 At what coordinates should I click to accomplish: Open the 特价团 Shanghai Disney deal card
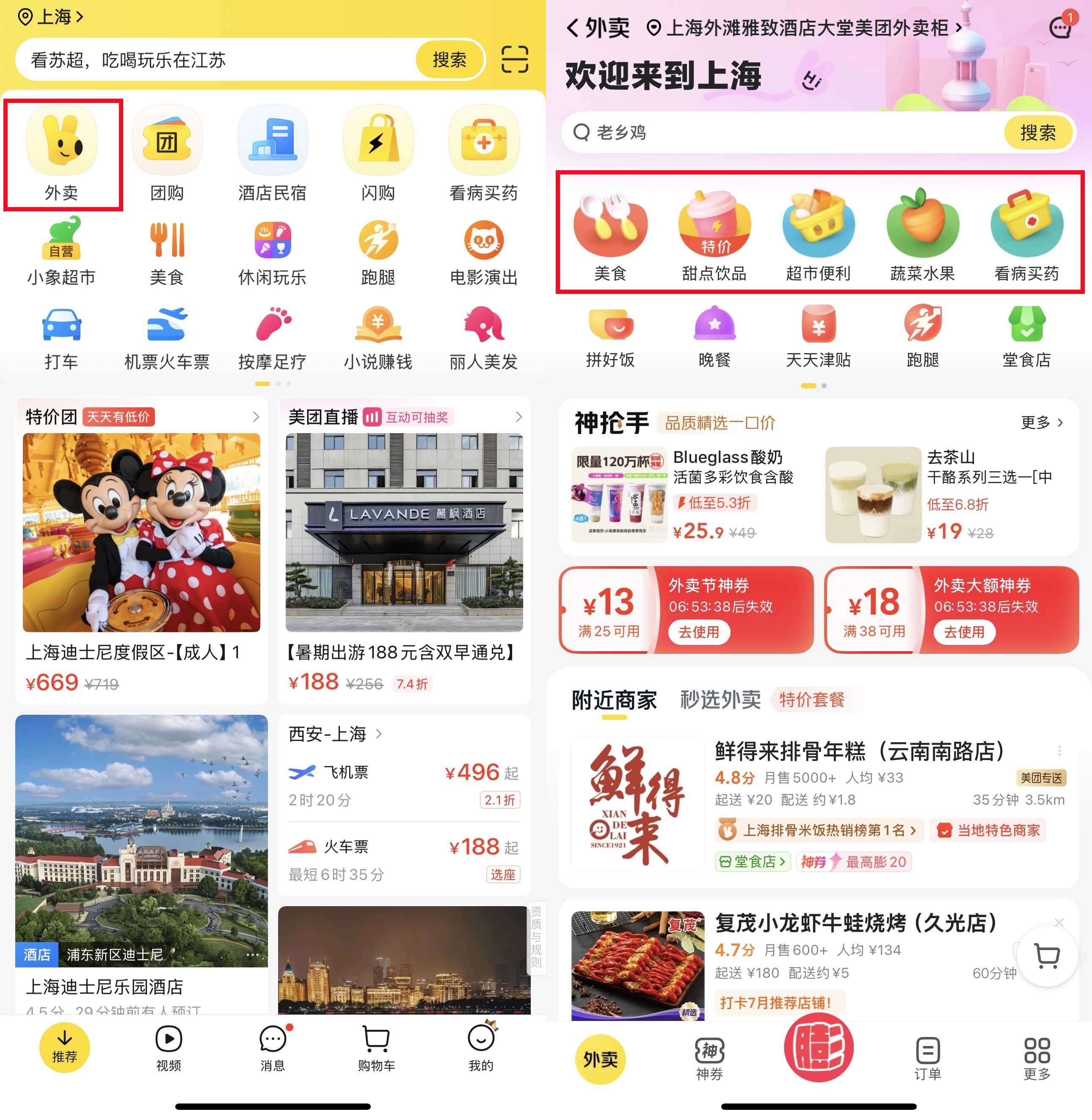[141, 551]
